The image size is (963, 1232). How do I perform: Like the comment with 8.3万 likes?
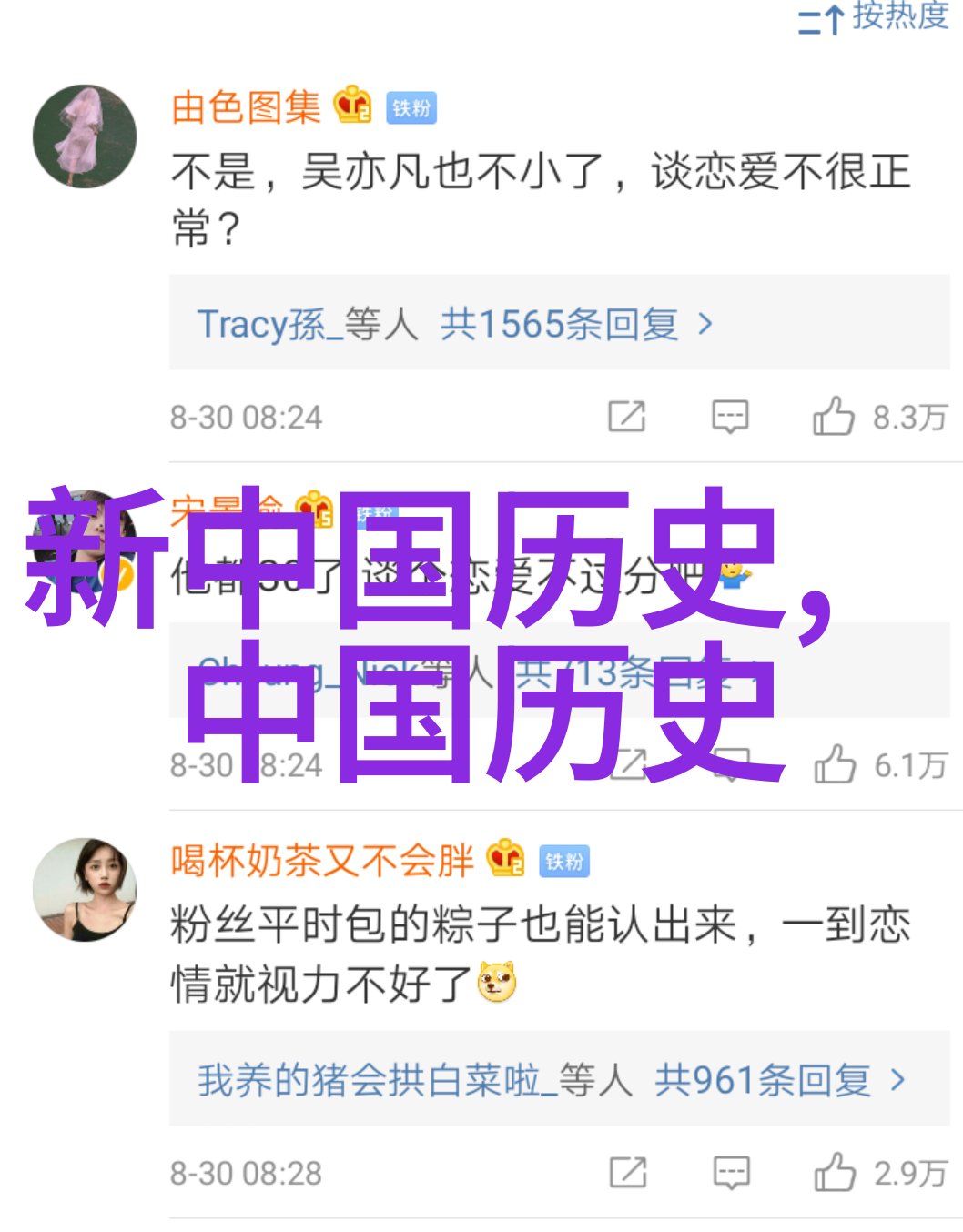coord(834,417)
